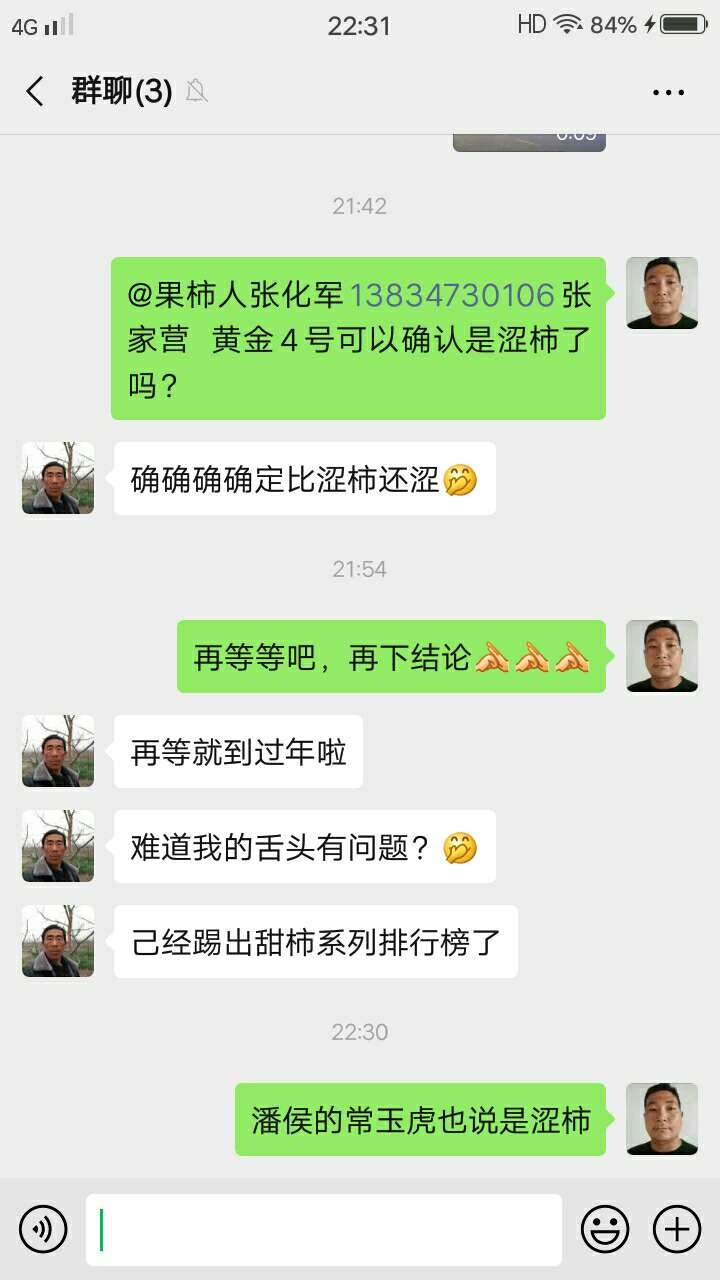Viewport: 720px width, 1280px height.
Task: Open the emoji picker
Action: click(x=605, y=1229)
